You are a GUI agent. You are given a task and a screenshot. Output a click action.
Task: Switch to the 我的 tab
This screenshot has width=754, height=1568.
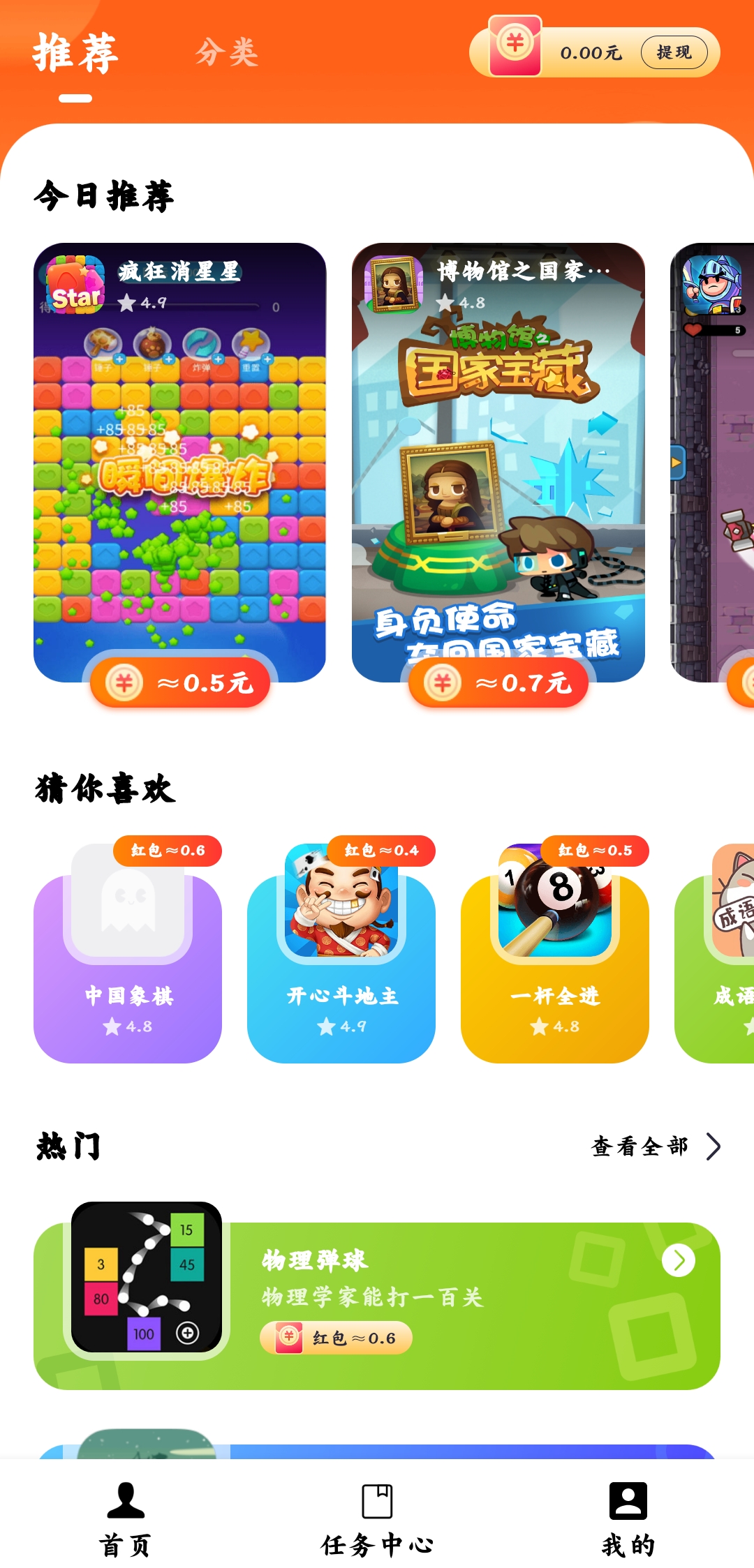(628, 1520)
